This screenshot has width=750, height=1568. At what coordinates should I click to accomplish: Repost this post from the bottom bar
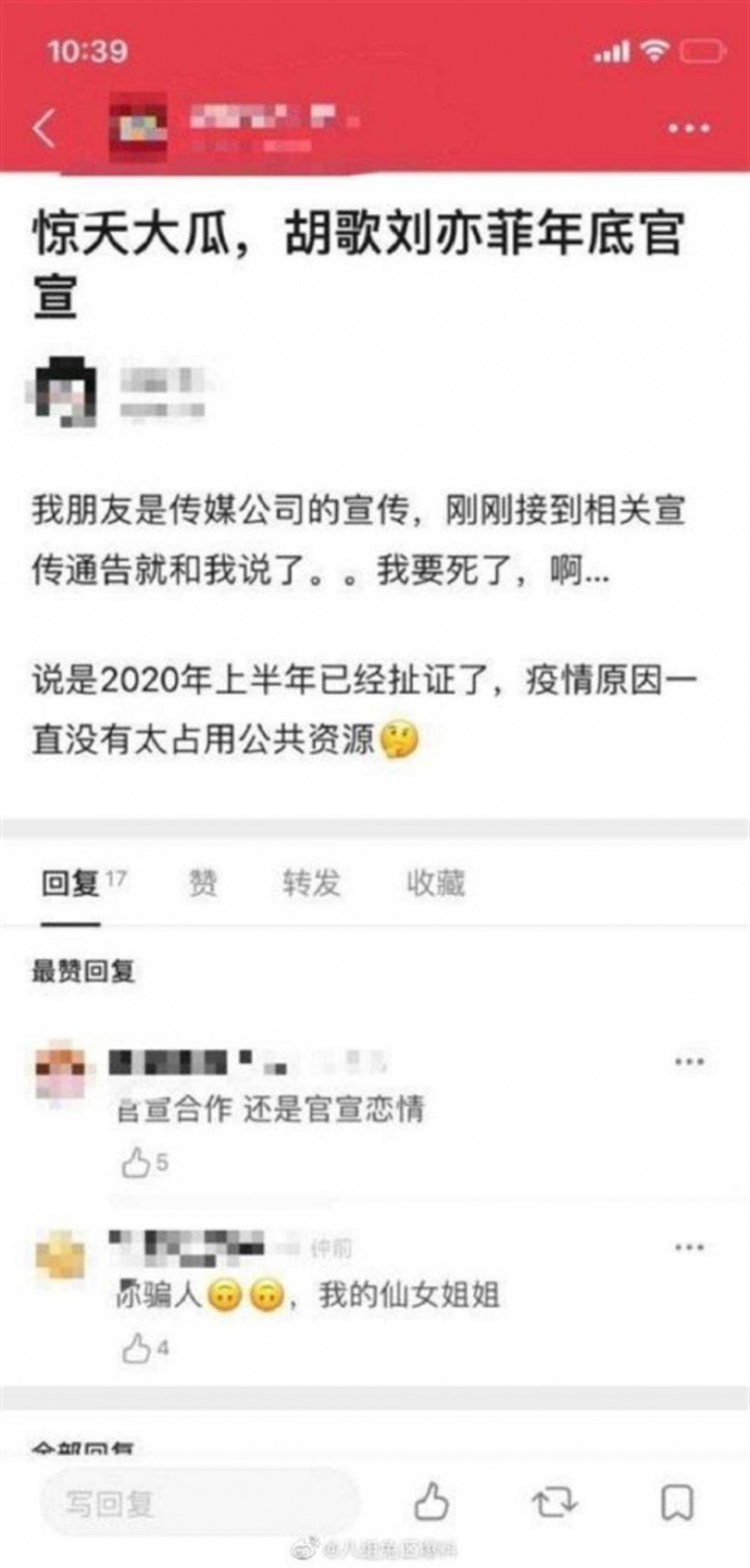555,1501
